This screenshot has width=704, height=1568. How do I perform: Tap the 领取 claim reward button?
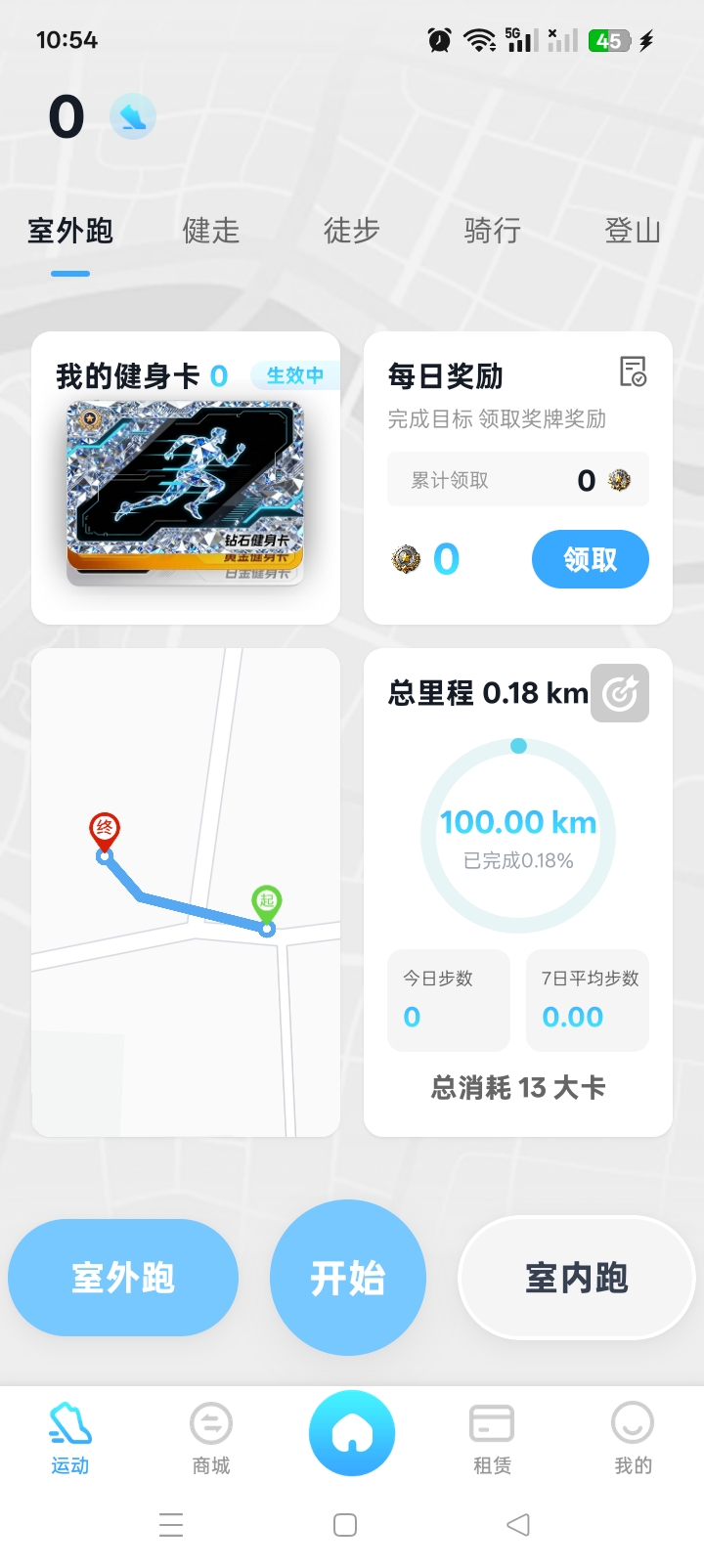point(590,559)
